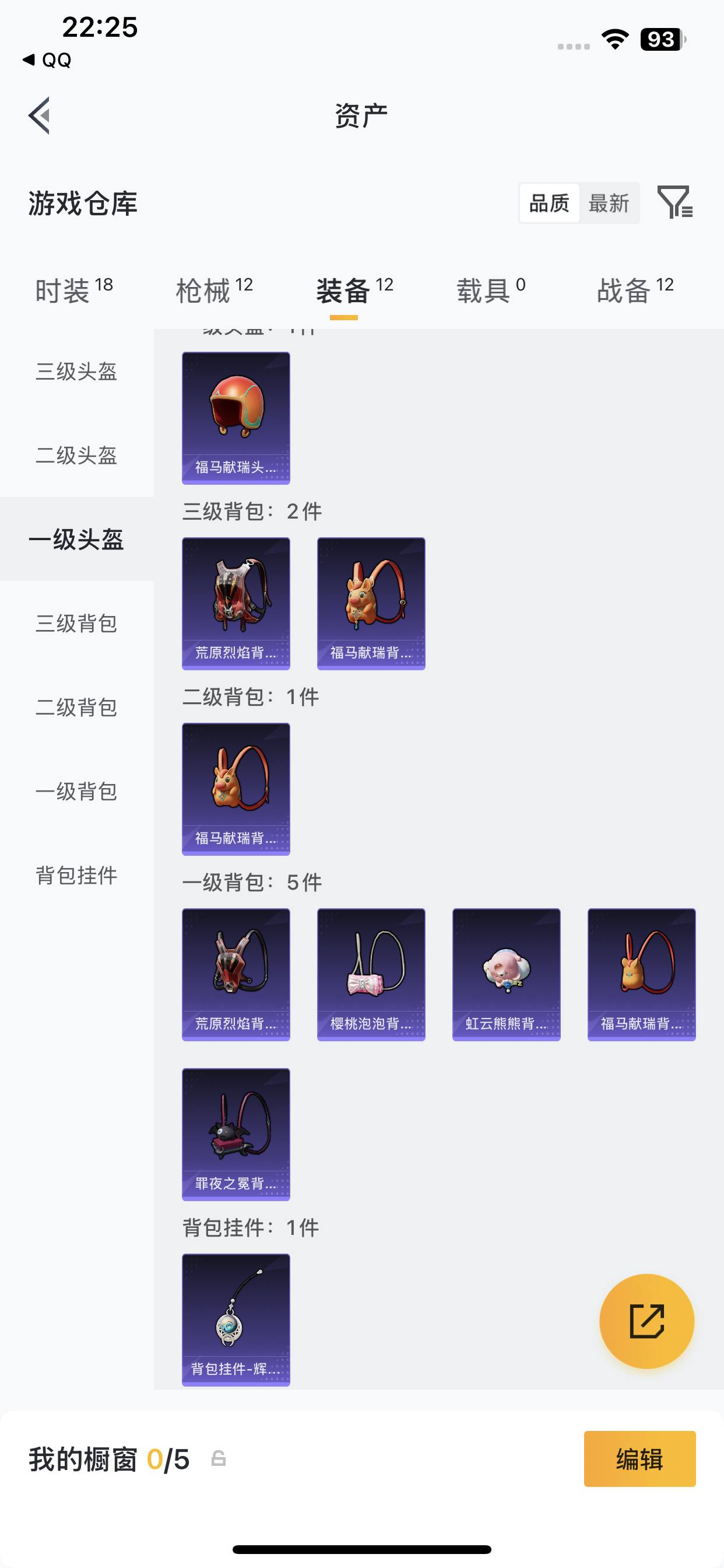Switch sorting to 品质
Viewport: 724px width, 1568px height.
pyautogui.click(x=548, y=205)
